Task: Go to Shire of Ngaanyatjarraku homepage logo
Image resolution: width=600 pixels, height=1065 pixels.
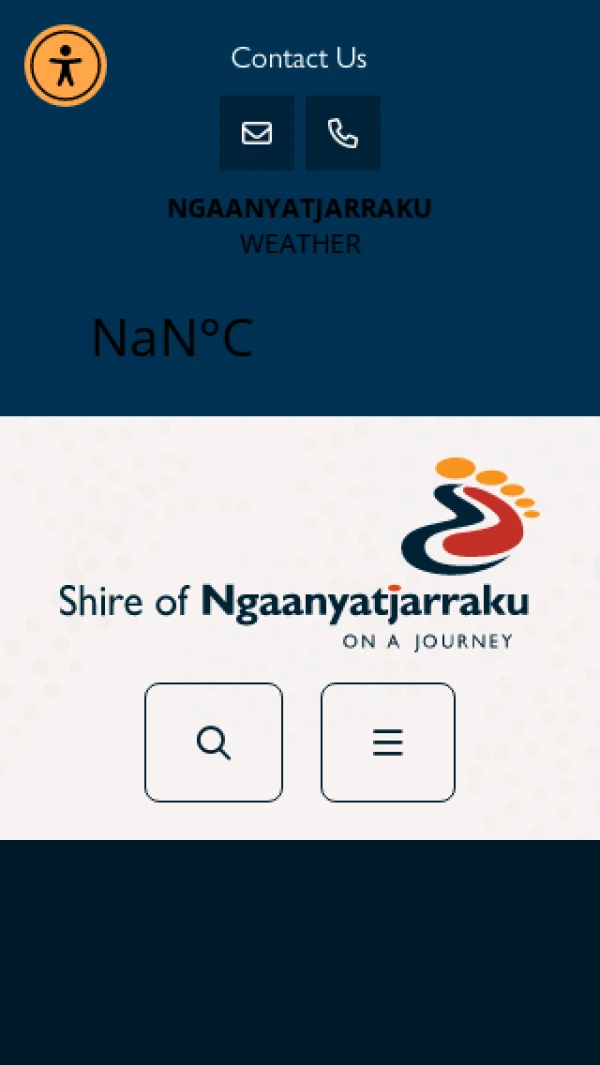Action: coord(299,555)
